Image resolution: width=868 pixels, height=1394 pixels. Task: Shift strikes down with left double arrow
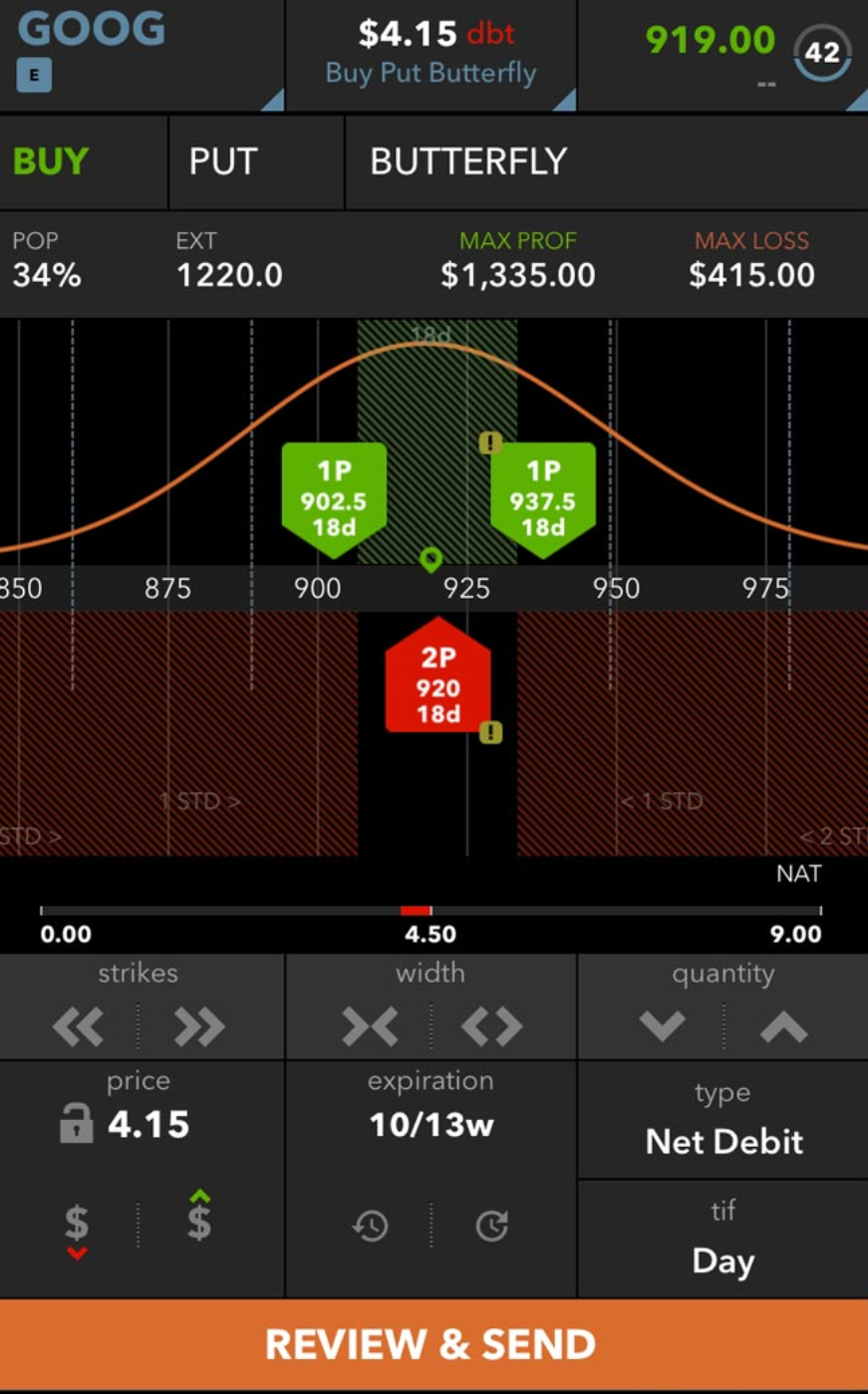click(78, 1026)
